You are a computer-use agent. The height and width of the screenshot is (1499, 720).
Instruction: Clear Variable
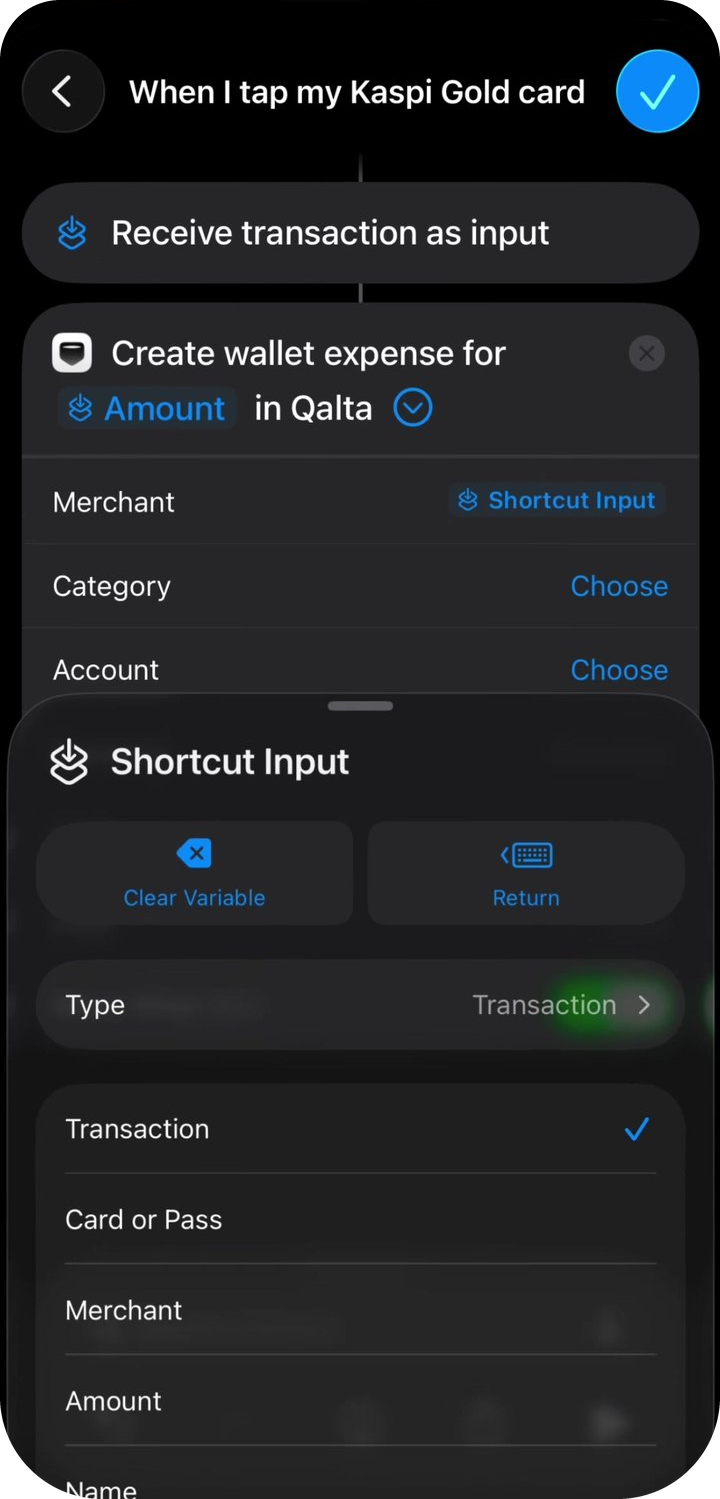[x=195, y=873]
